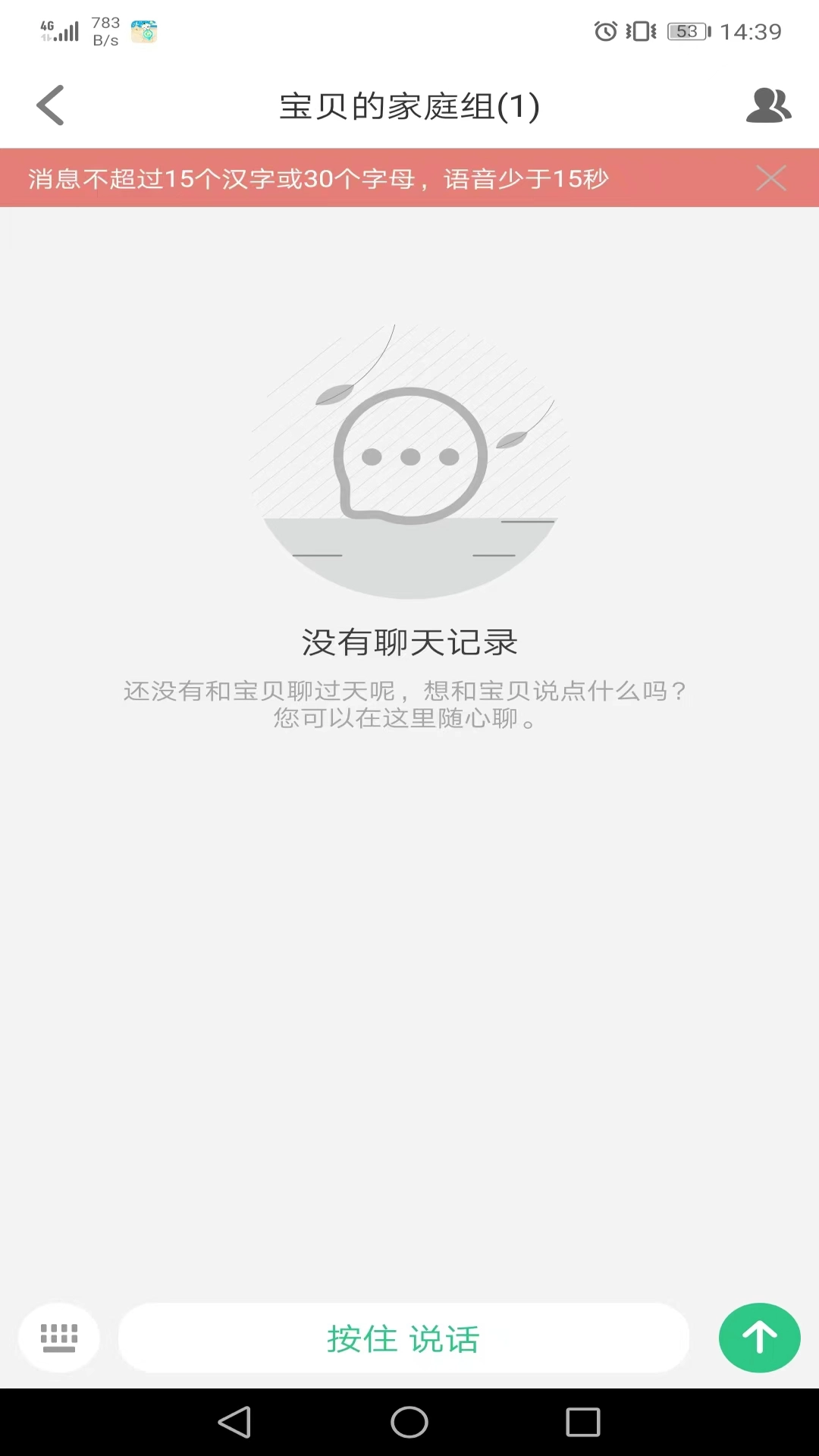Tap the 没有聊天记录 empty state text
This screenshot has width=819, height=1456.
click(x=409, y=639)
